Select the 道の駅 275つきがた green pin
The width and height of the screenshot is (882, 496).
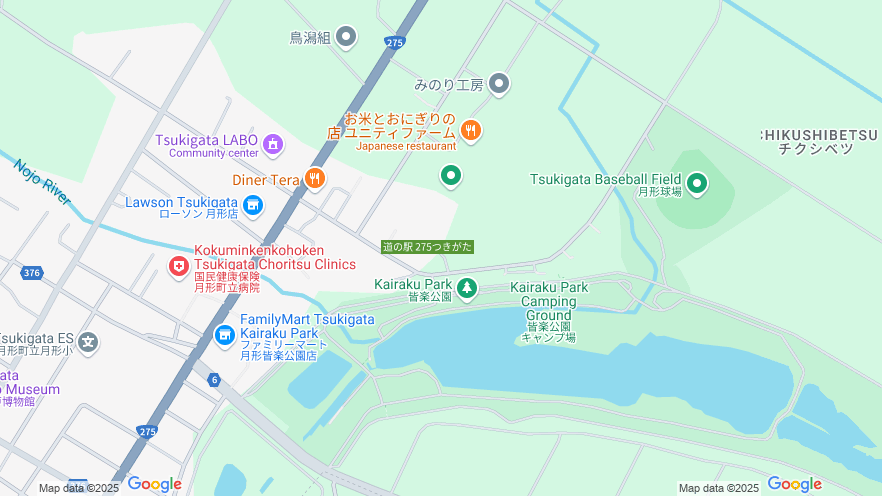(x=451, y=176)
